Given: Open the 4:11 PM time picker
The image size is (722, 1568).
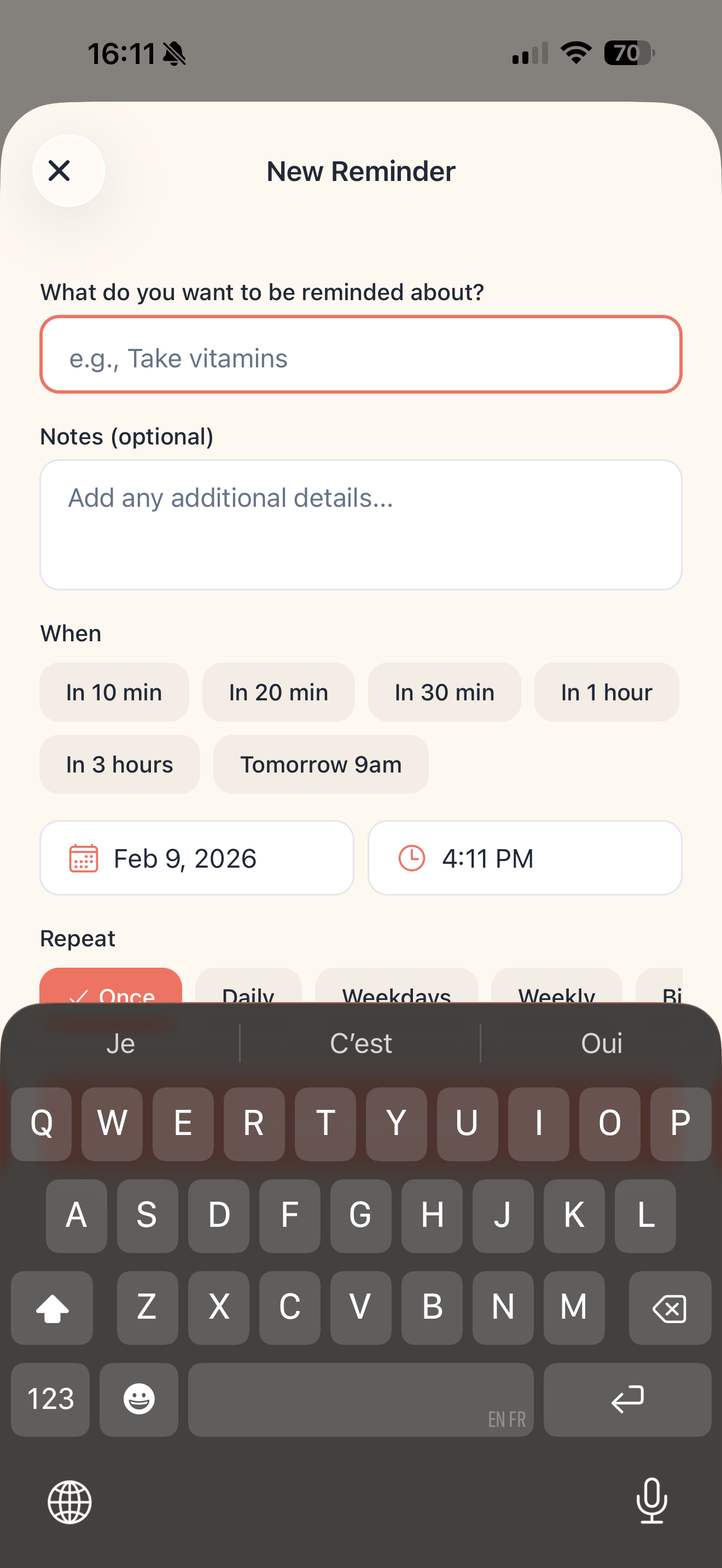Looking at the screenshot, I should point(525,858).
